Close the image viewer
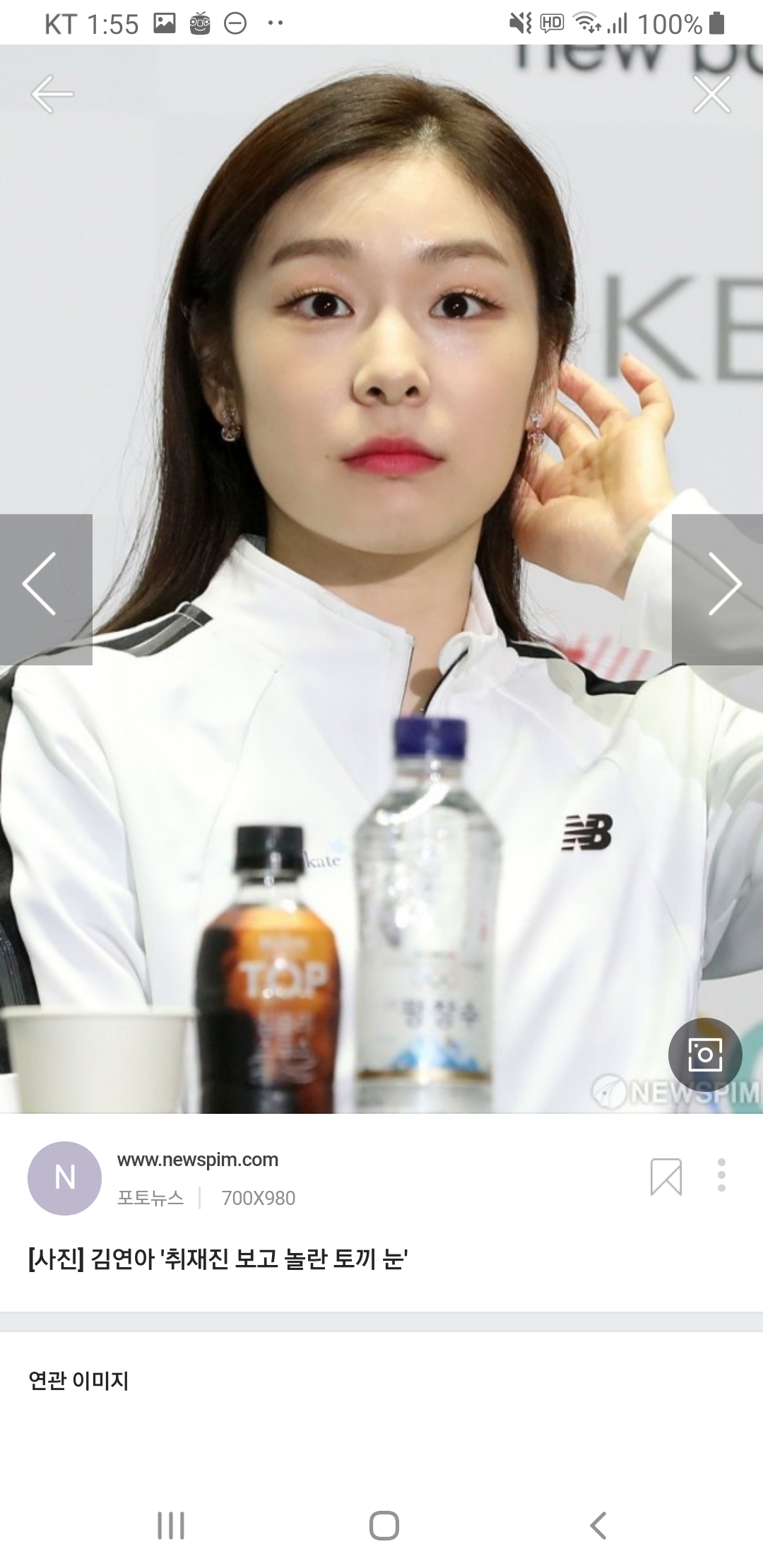Image resolution: width=763 pixels, height=1568 pixels. pyautogui.click(x=711, y=94)
